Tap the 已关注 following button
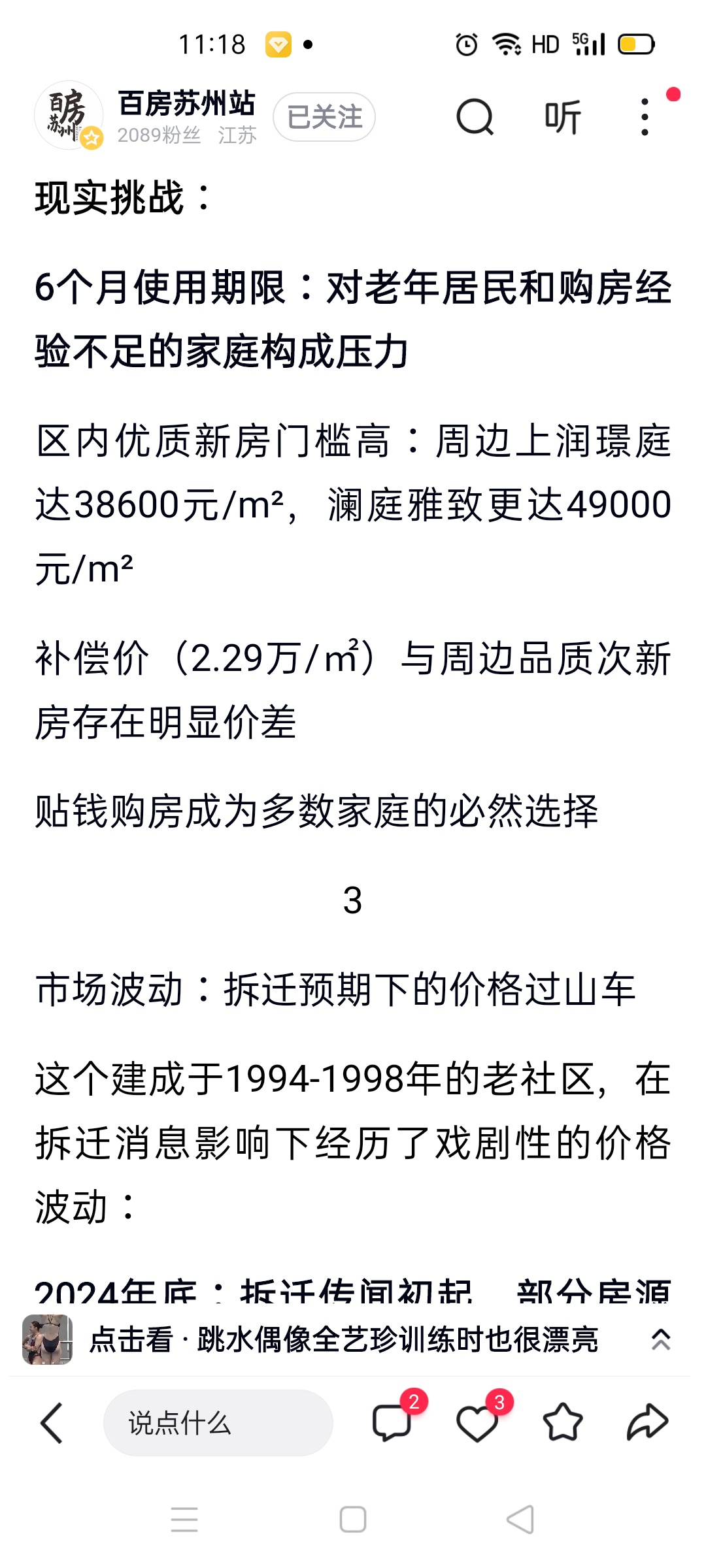This screenshot has height=1568, width=706. (324, 118)
